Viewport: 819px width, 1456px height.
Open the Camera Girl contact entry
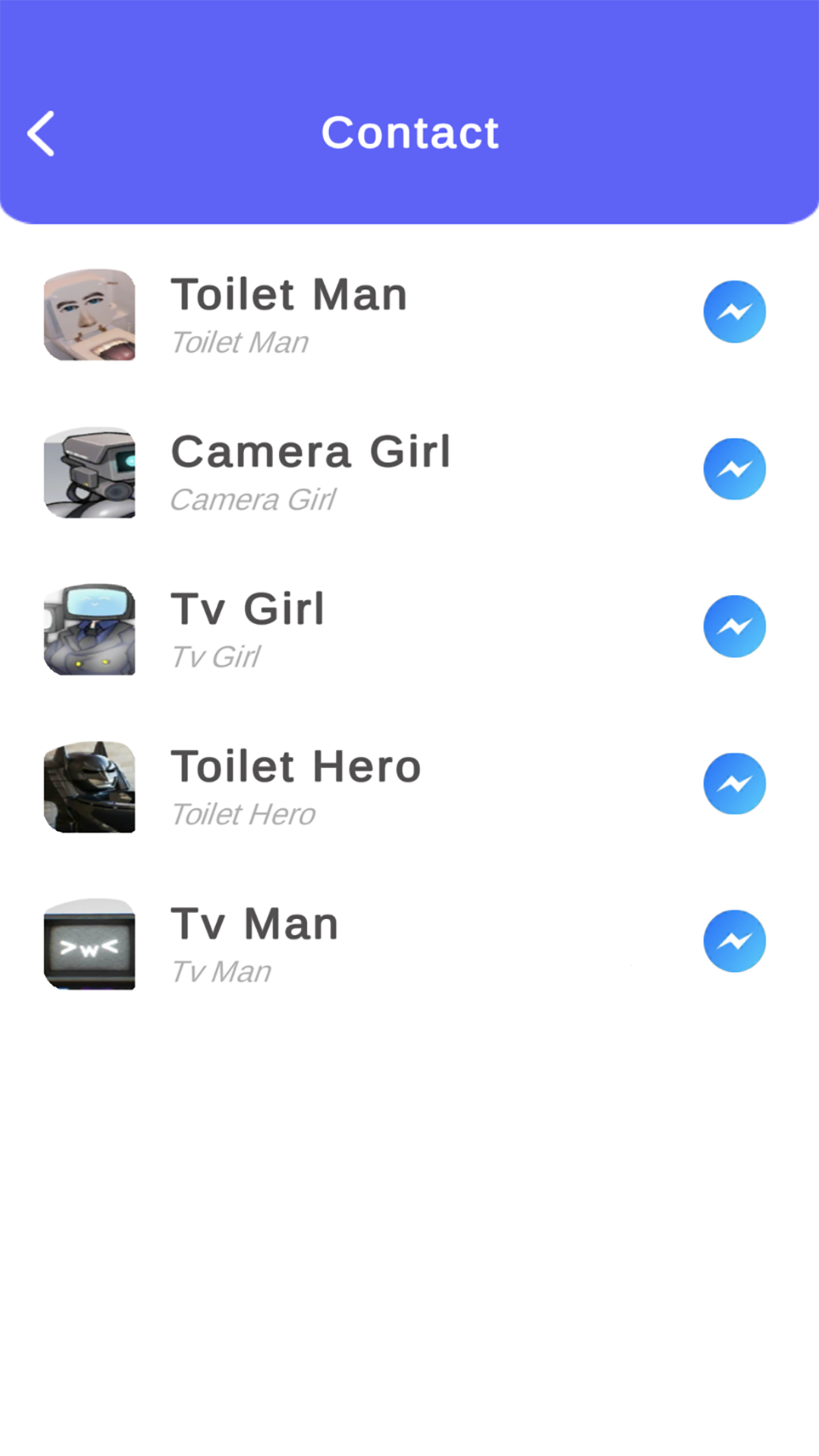click(x=311, y=451)
